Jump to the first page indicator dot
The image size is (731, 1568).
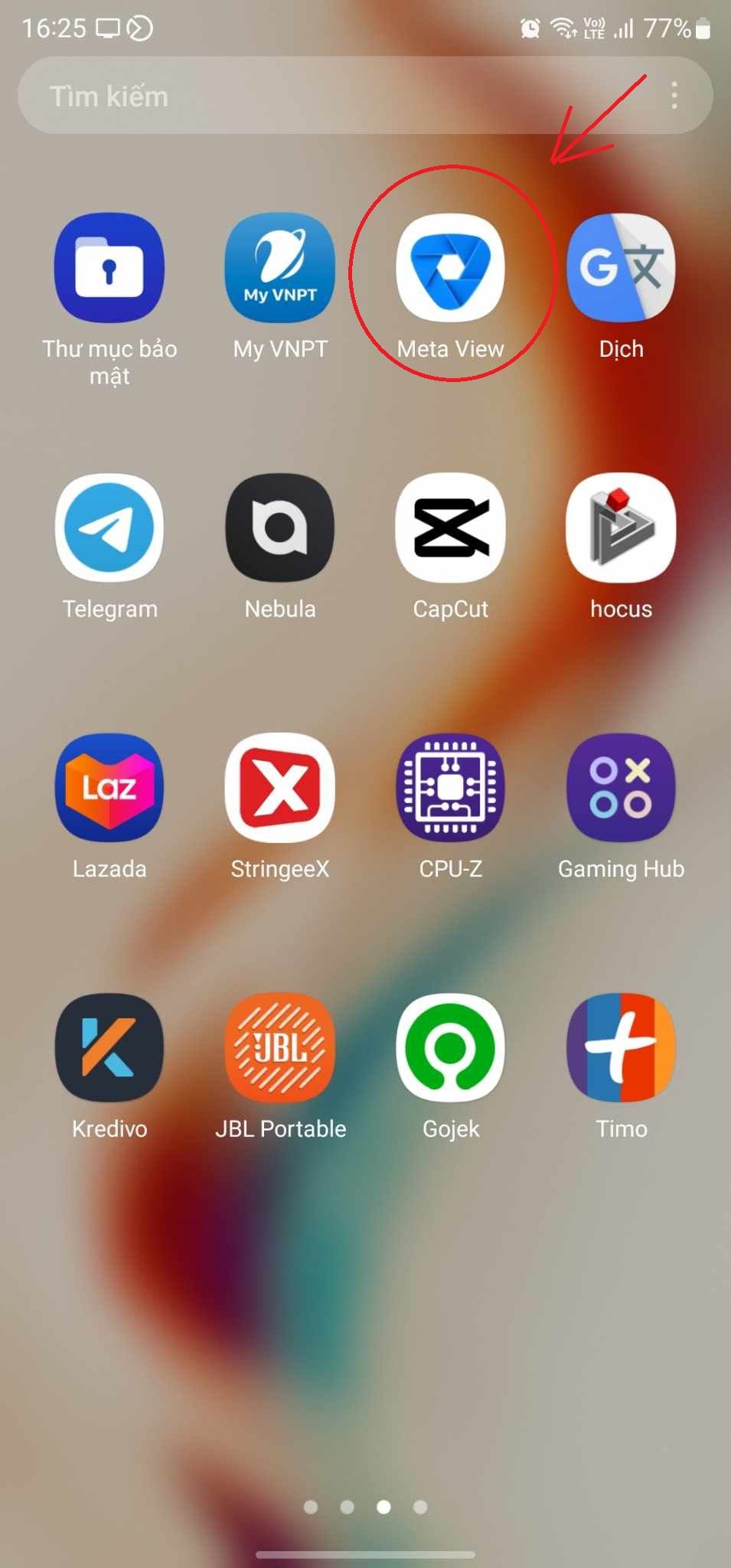pyautogui.click(x=311, y=1507)
